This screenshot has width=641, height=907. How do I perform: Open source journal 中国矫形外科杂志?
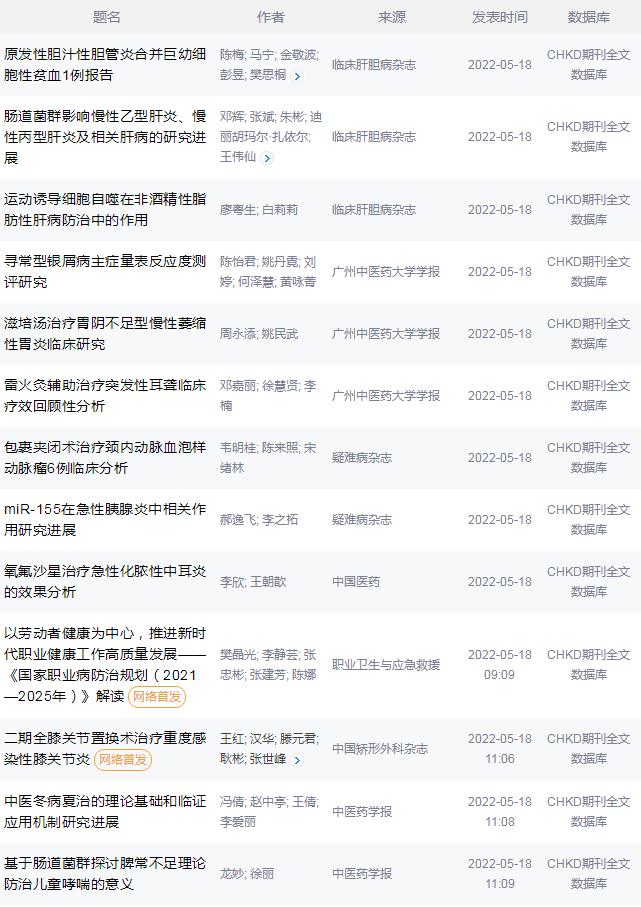[380, 749]
